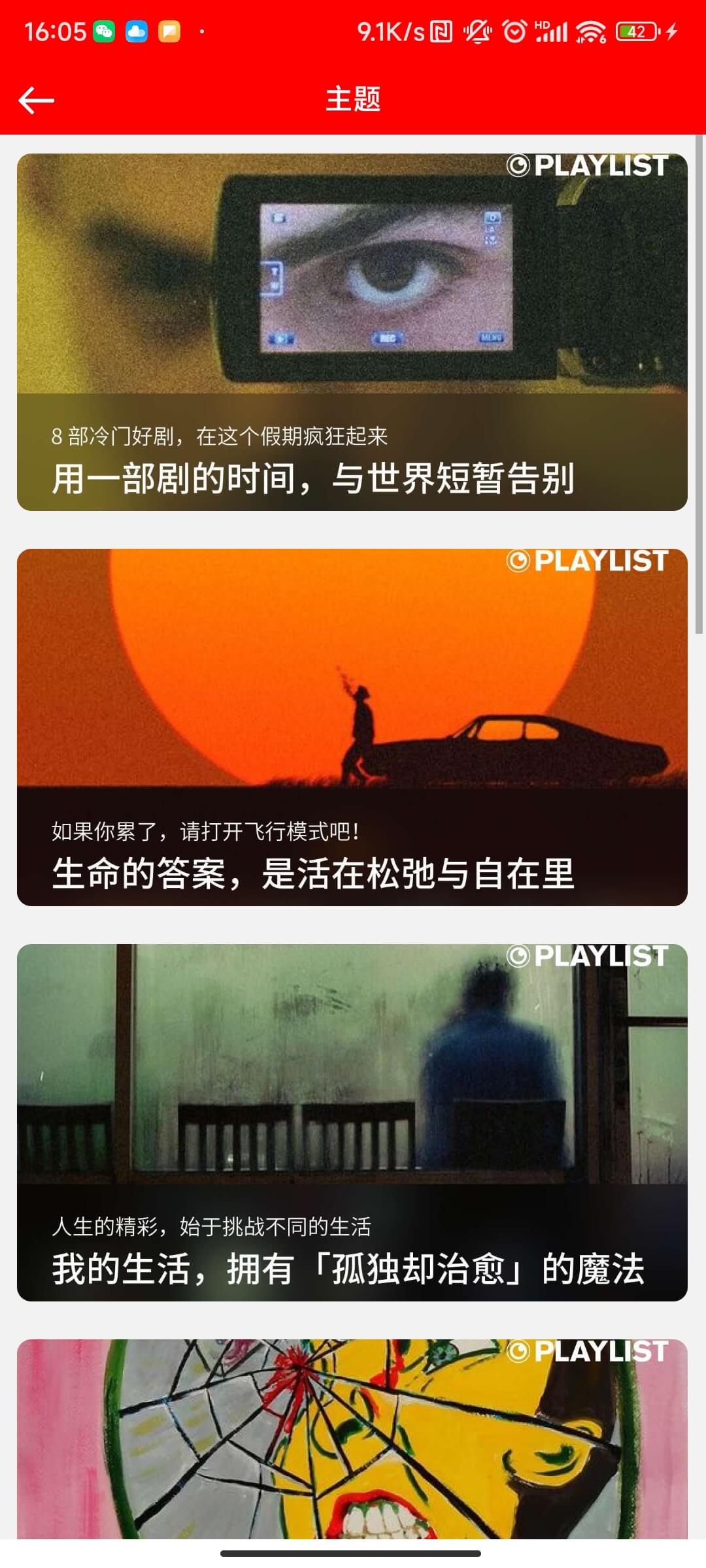
Task: Go back using the top-left arrow
Action: 37,101
